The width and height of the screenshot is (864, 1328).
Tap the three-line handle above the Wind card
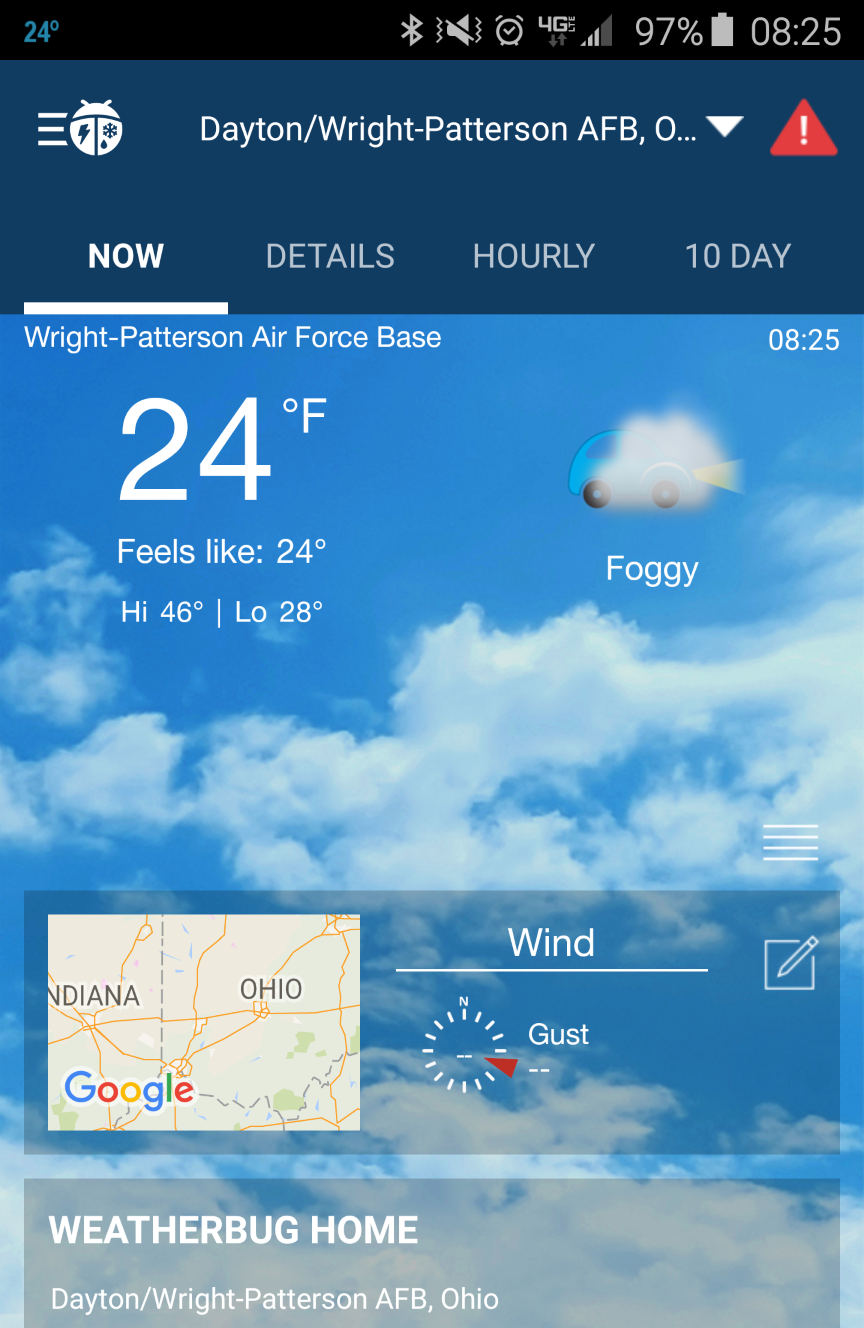point(790,842)
